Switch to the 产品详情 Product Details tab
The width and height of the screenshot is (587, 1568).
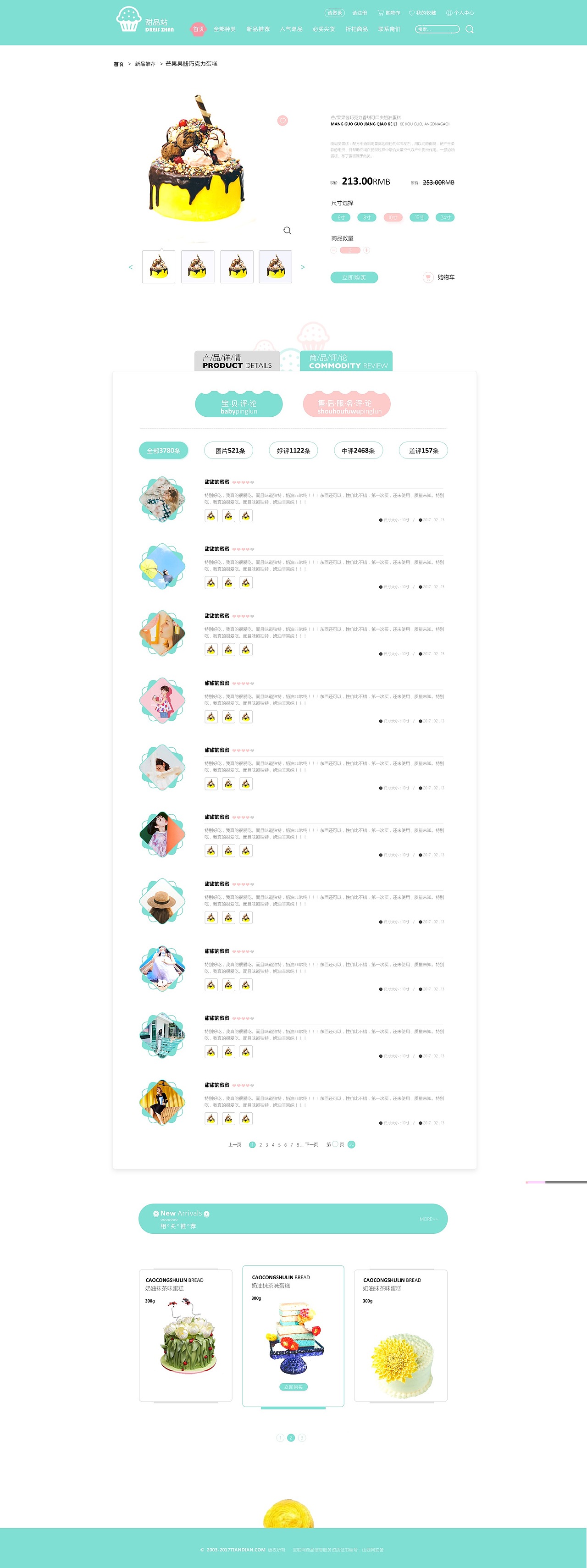(x=237, y=362)
